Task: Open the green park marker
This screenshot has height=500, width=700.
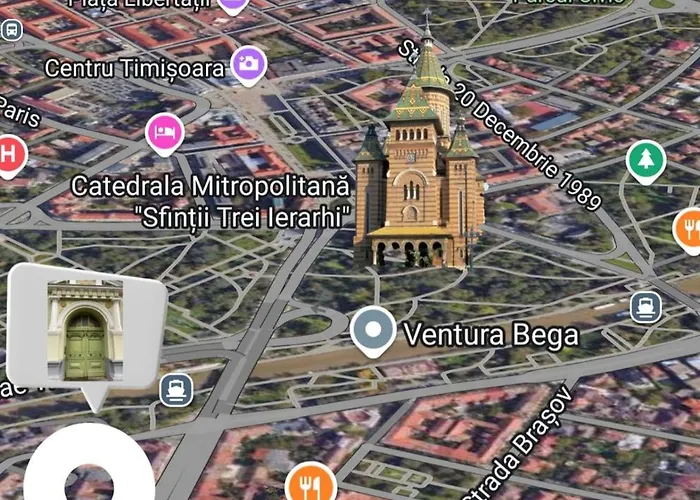Action: coord(645,159)
